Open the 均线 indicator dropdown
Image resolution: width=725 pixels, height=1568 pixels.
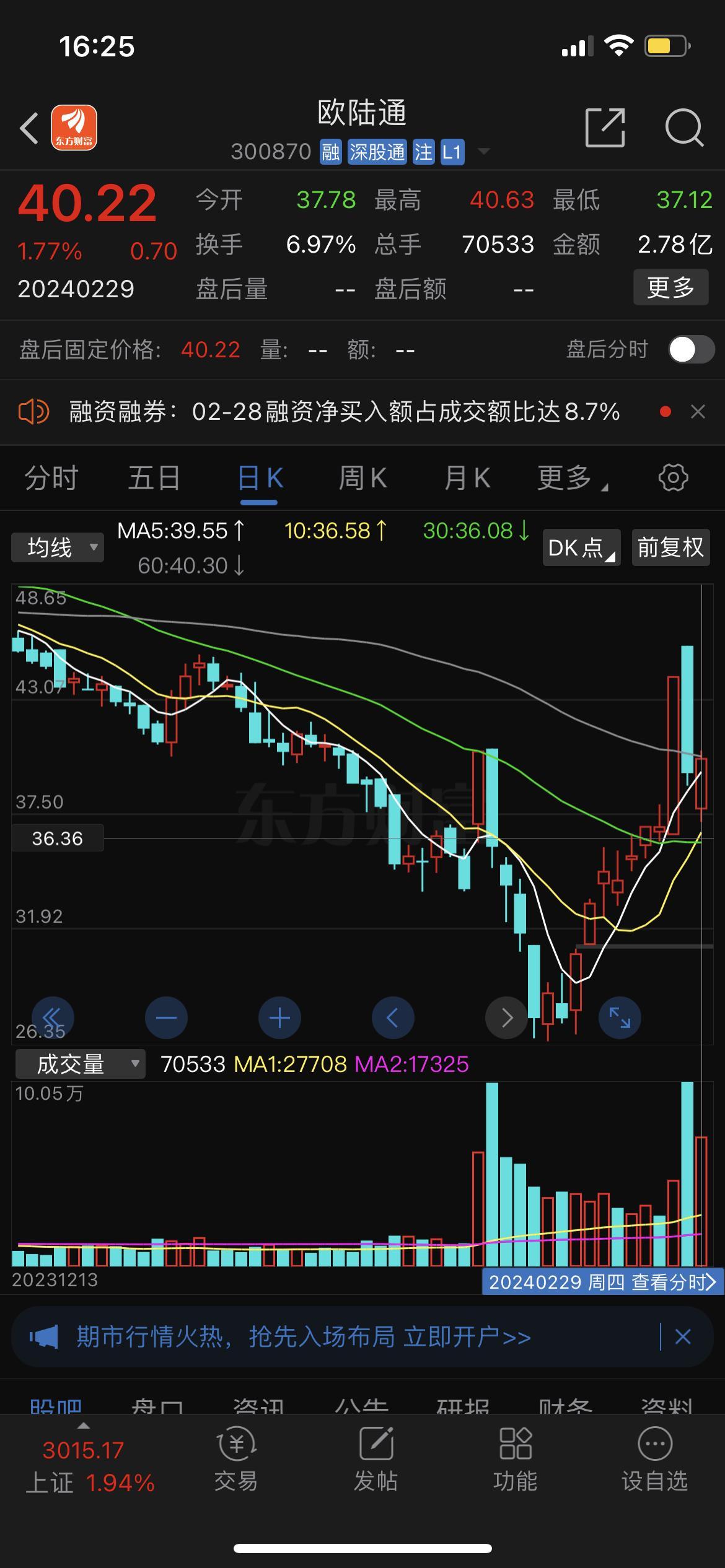(x=57, y=547)
